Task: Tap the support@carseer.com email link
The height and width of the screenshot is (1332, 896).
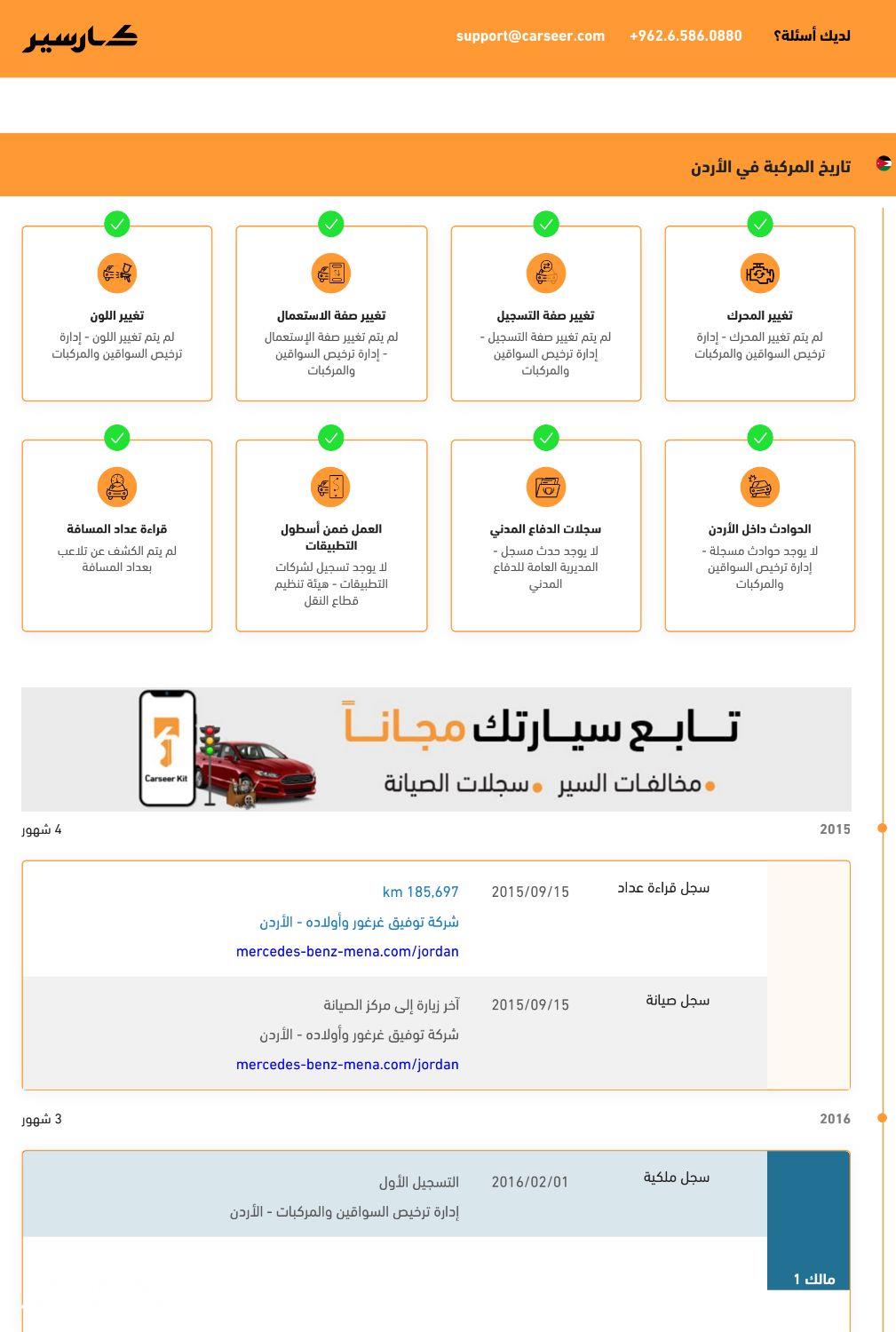Action: [x=530, y=36]
